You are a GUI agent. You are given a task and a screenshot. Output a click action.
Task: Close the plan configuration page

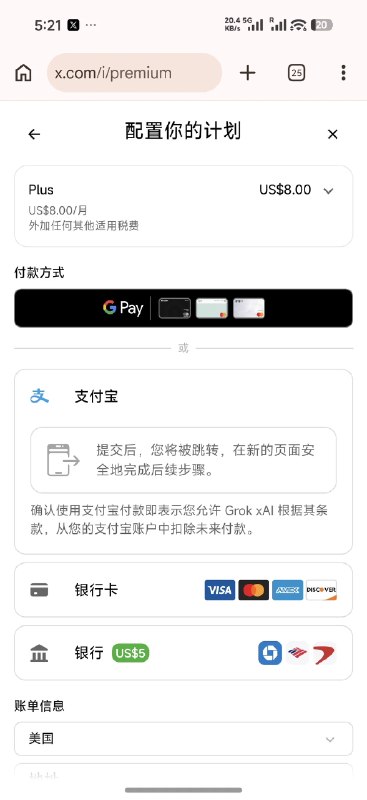tap(332, 134)
